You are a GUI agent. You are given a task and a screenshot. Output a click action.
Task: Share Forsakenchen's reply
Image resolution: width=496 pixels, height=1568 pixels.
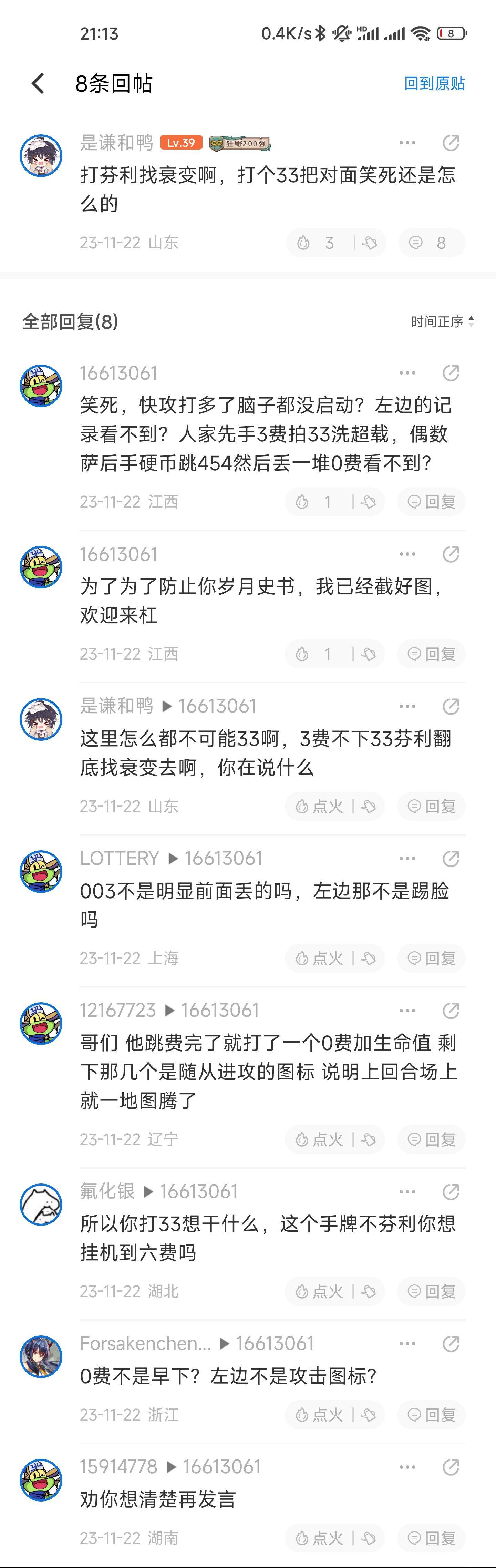pos(450,1343)
